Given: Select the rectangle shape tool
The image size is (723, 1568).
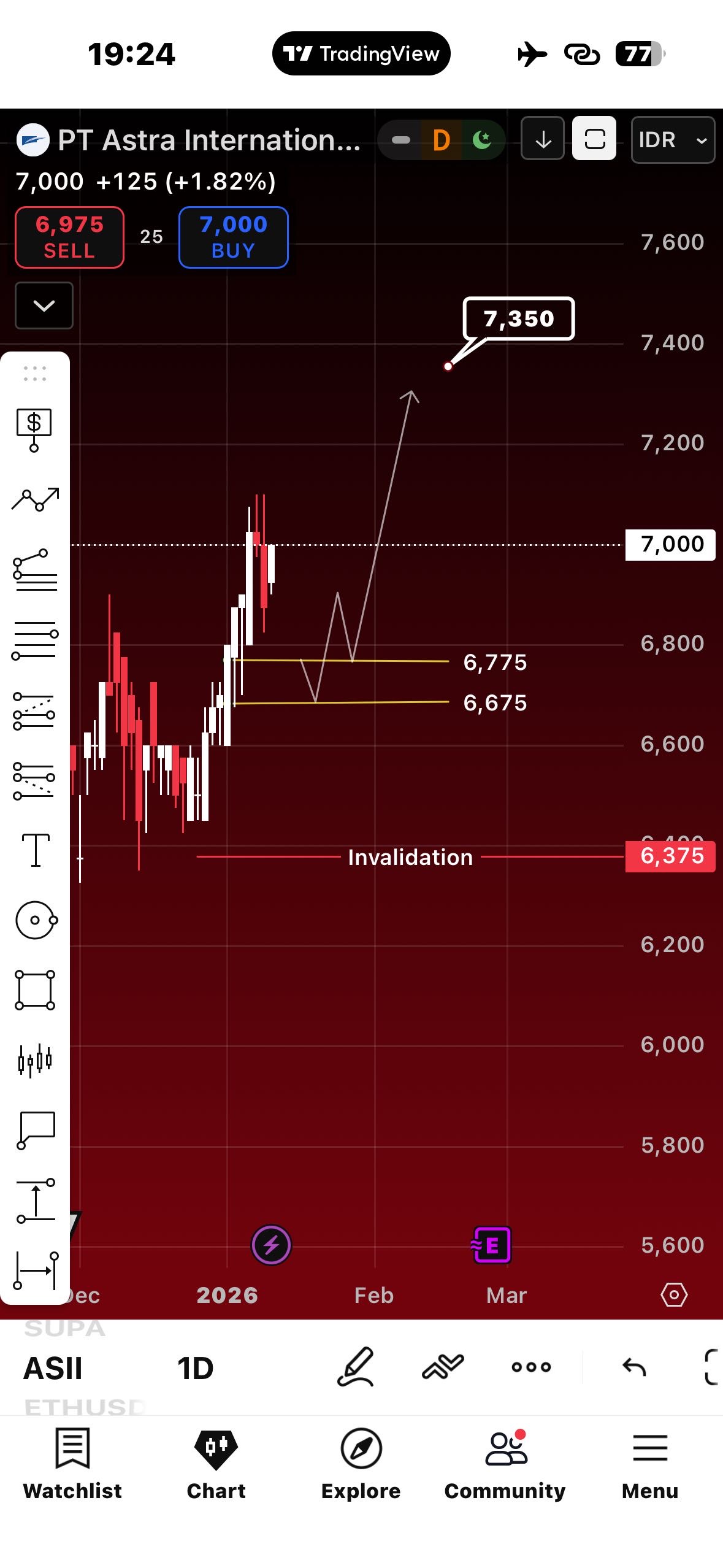Looking at the screenshot, I should pyautogui.click(x=35, y=990).
